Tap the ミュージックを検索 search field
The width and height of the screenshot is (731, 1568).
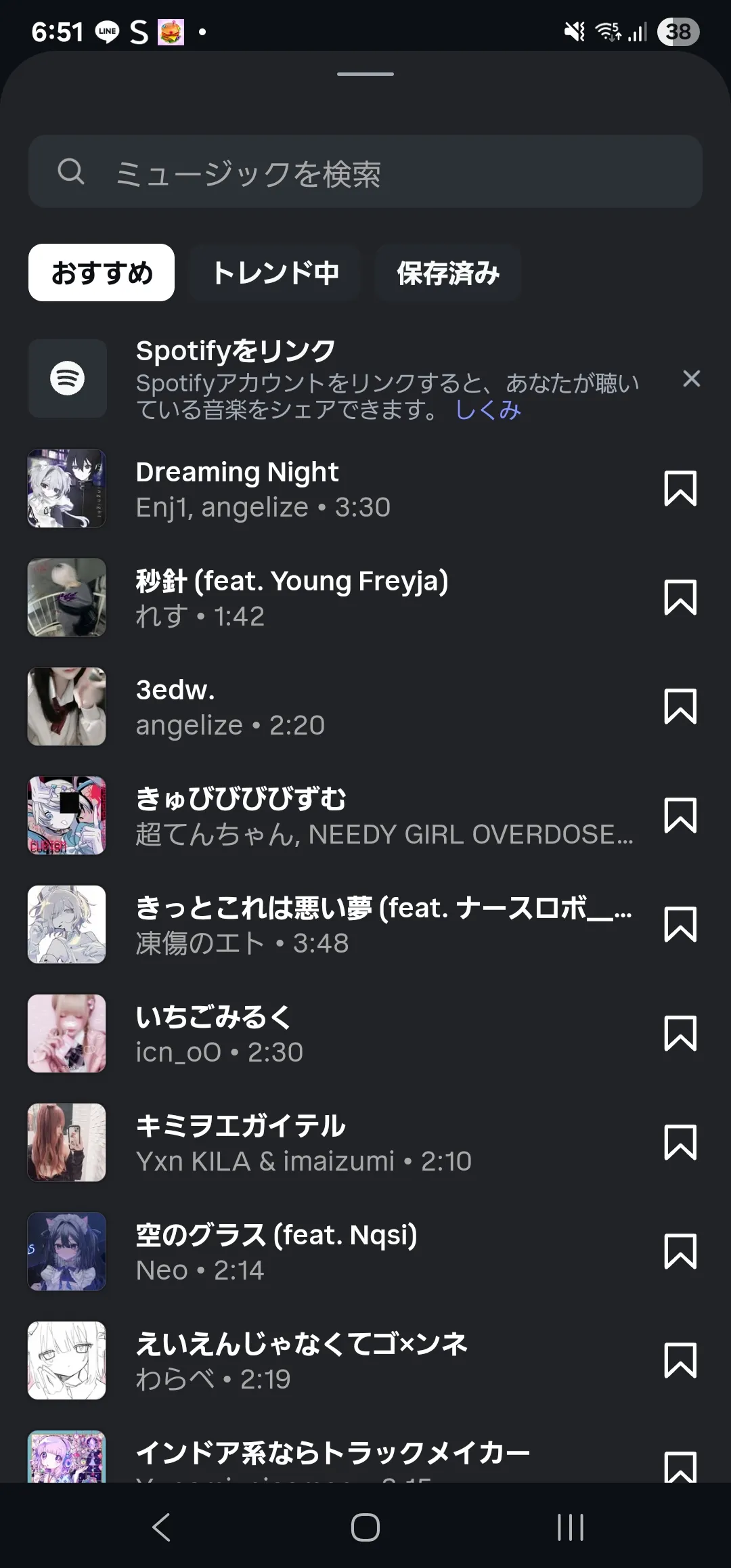365,172
